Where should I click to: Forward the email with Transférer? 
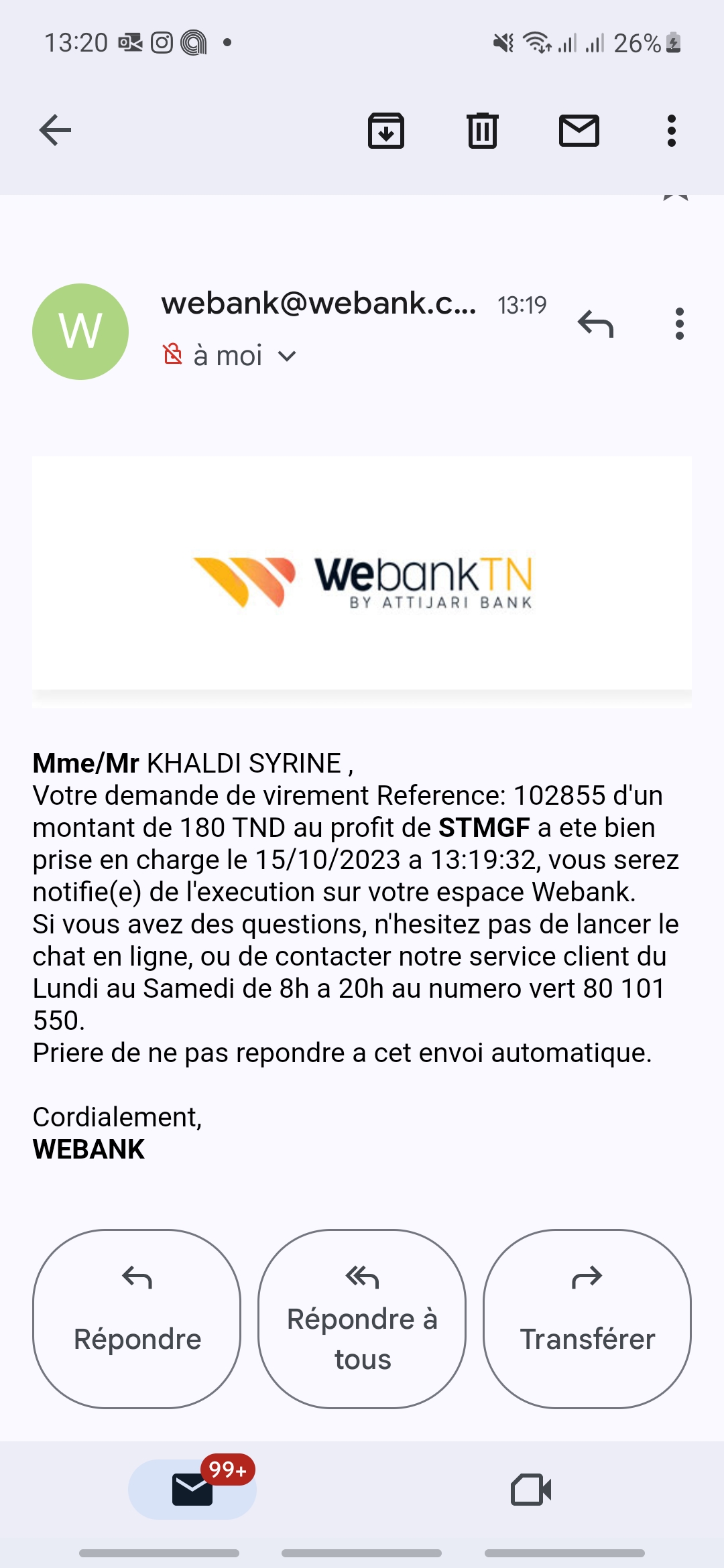(587, 1319)
